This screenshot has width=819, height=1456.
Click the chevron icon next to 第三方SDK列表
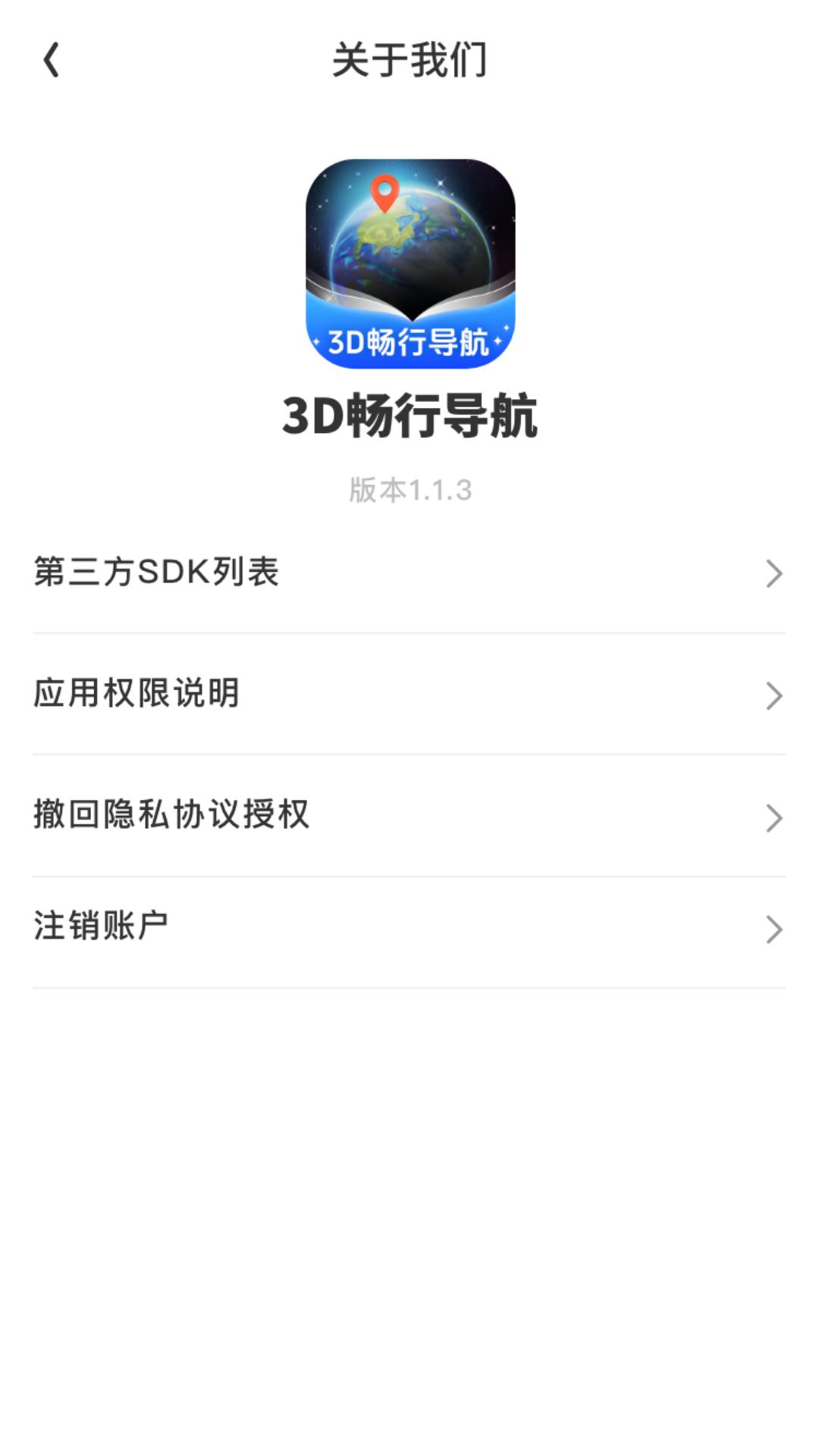coord(773,573)
